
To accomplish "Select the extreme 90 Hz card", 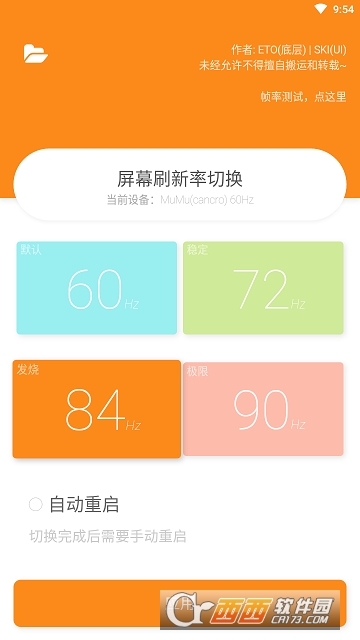I will point(263,409).
